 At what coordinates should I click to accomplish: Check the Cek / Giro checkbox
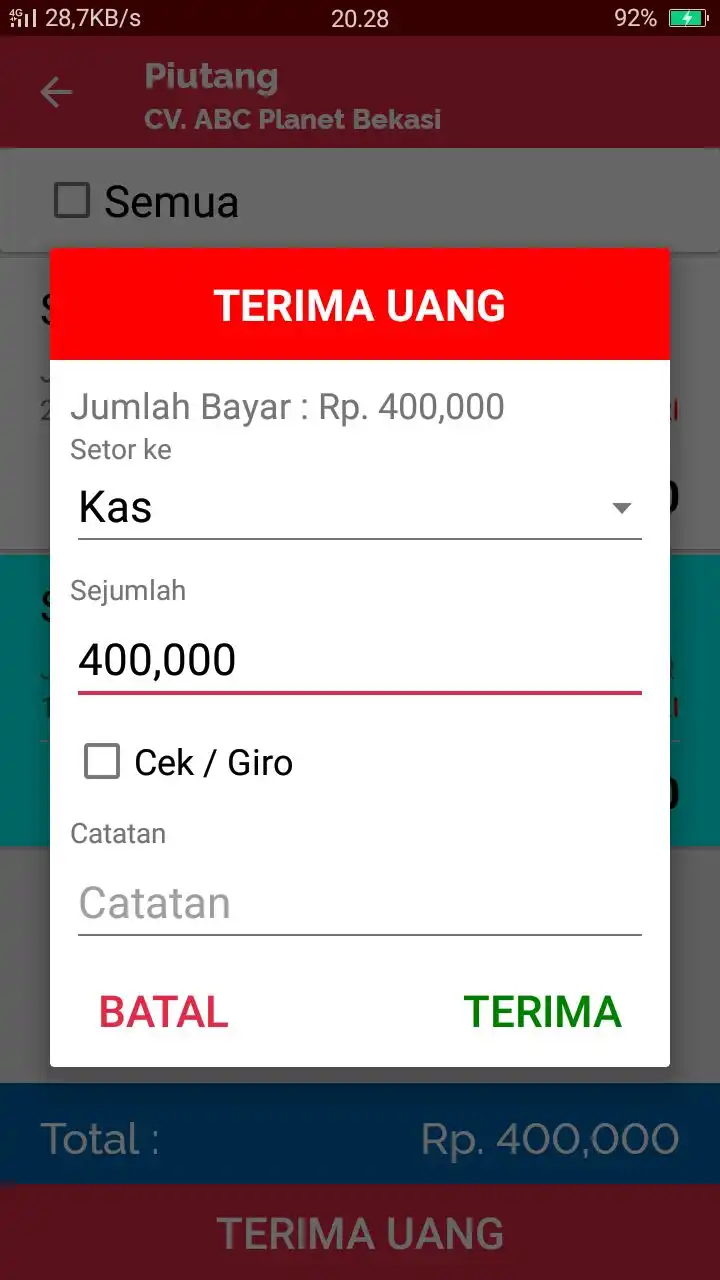[102, 762]
